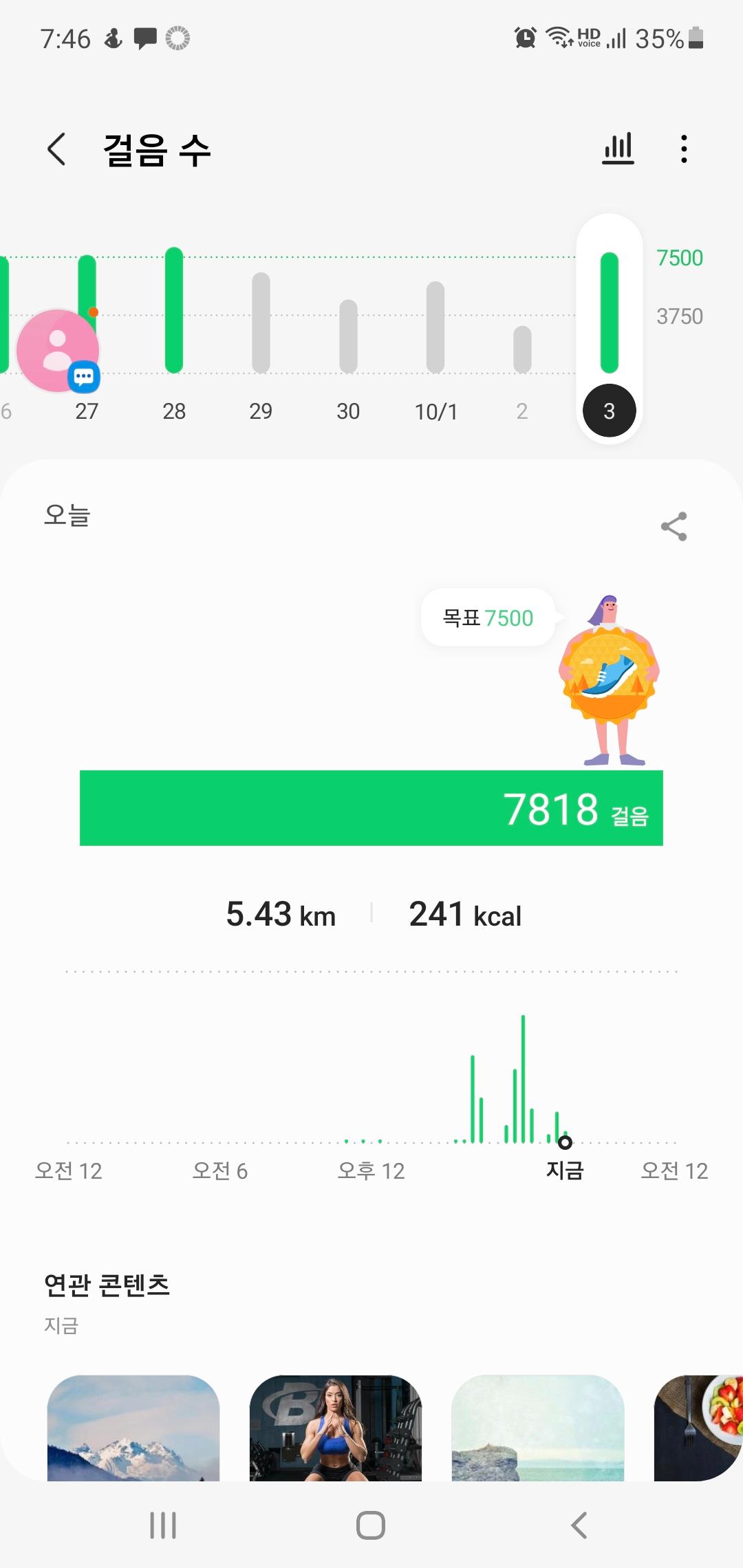Select the step bar for day 30
Image resolution: width=743 pixels, height=1568 pixels.
pos(348,336)
